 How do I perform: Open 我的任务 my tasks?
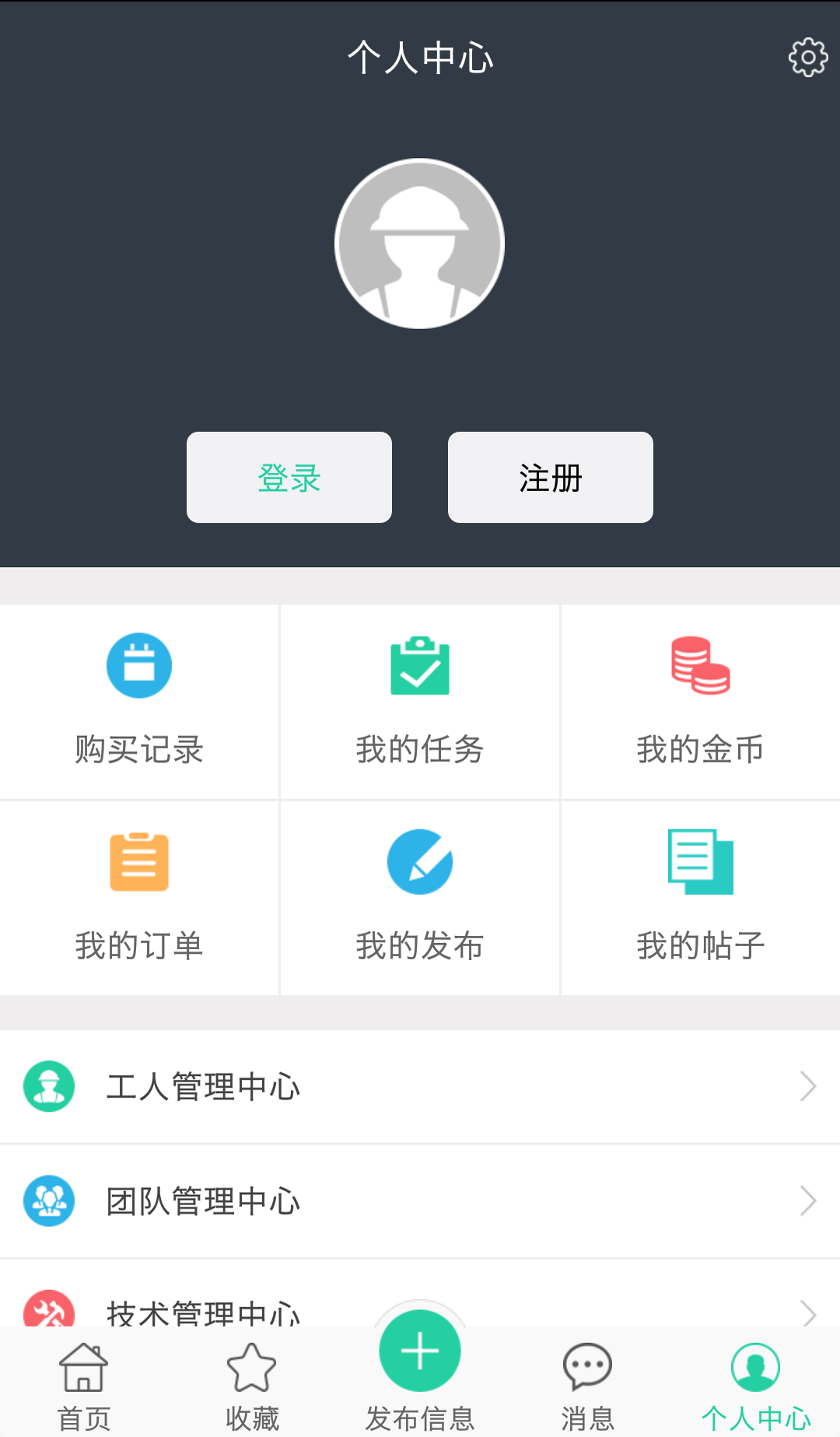420,702
